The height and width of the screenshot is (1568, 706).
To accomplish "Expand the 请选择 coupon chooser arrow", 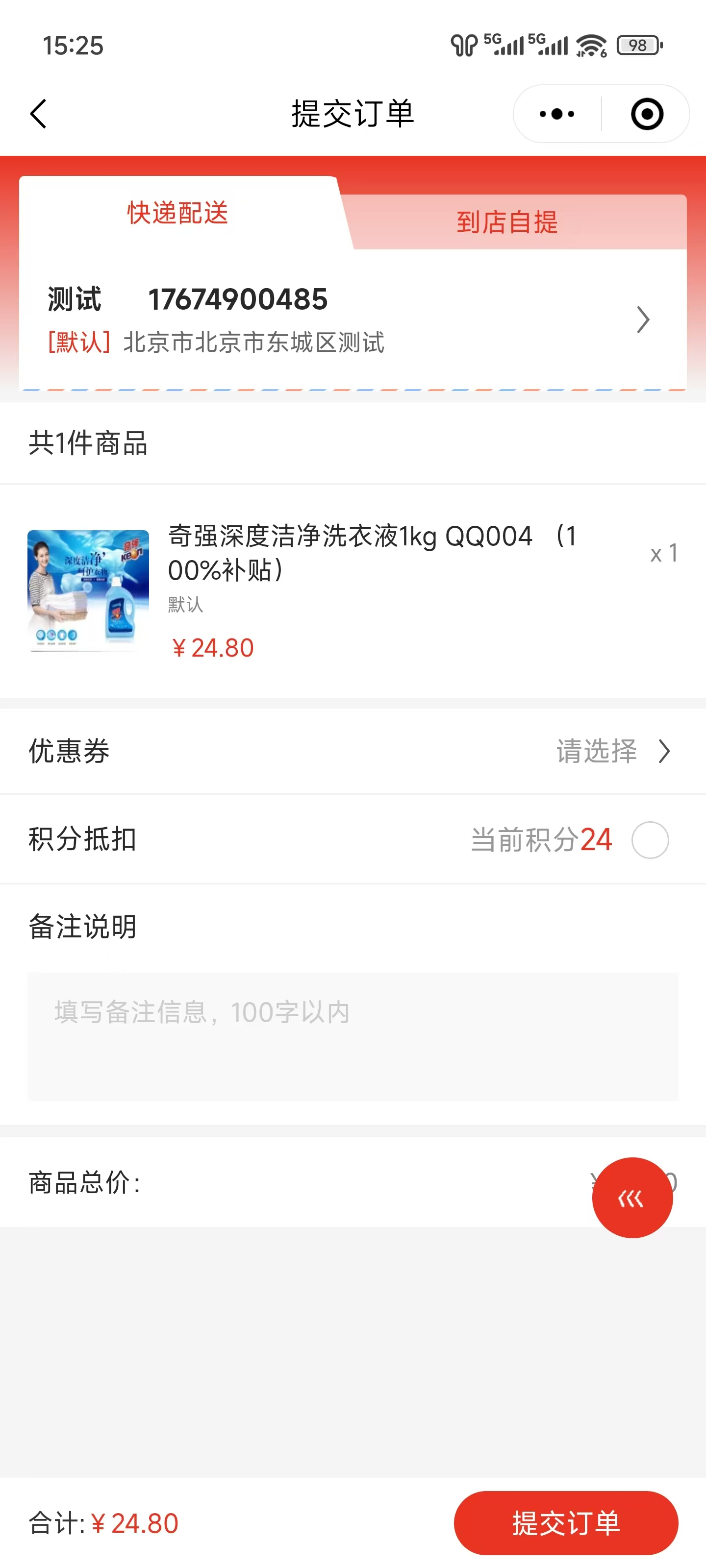I will pyautogui.click(x=665, y=752).
